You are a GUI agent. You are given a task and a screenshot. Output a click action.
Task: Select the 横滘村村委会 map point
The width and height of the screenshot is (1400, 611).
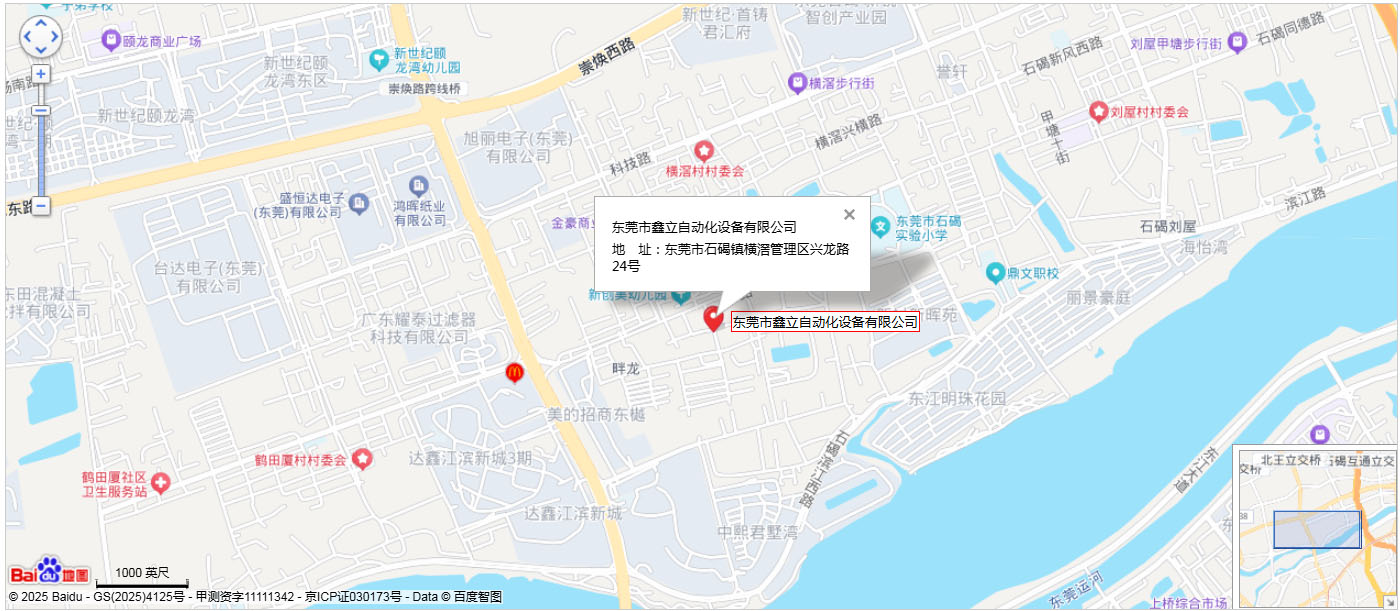coord(704,151)
